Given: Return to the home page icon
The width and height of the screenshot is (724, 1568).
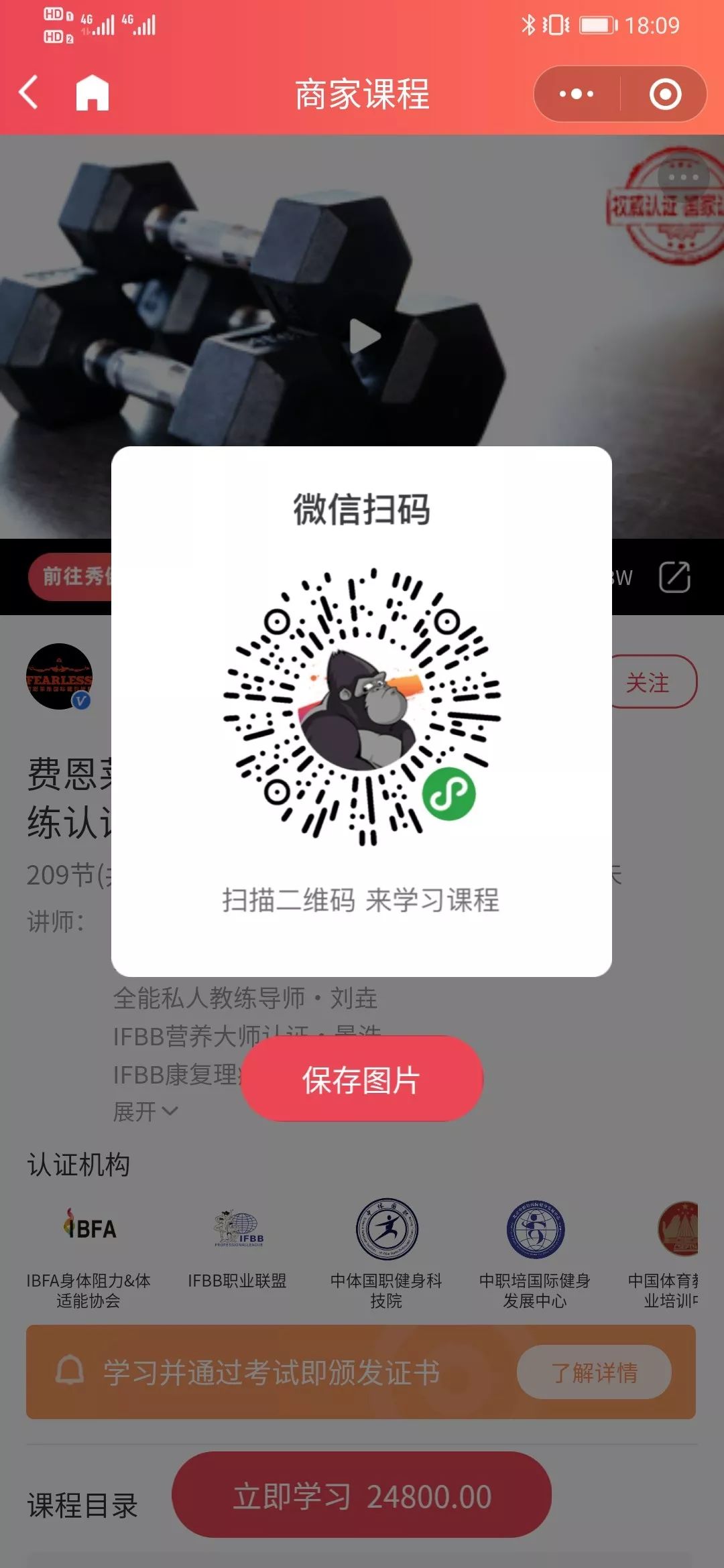Looking at the screenshot, I should tap(92, 93).
